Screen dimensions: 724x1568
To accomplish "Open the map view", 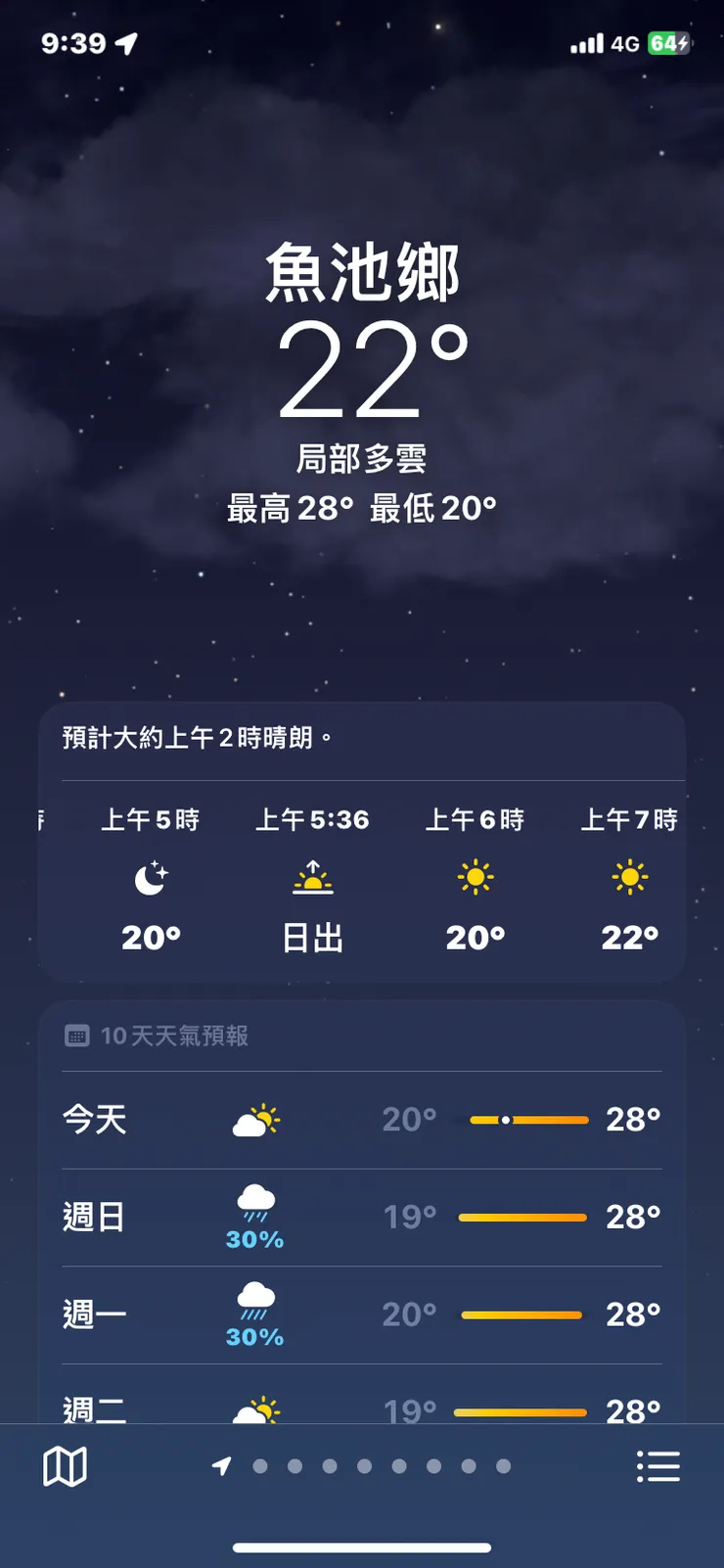I will click(65, 1465).
